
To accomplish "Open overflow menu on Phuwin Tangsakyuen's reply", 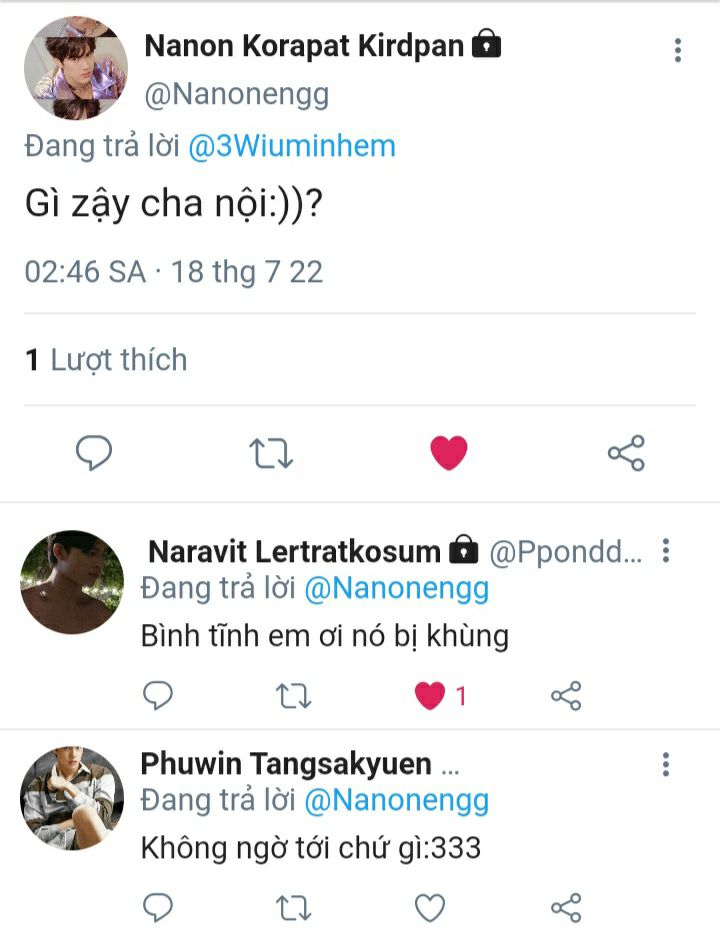I will coord(666,765).
